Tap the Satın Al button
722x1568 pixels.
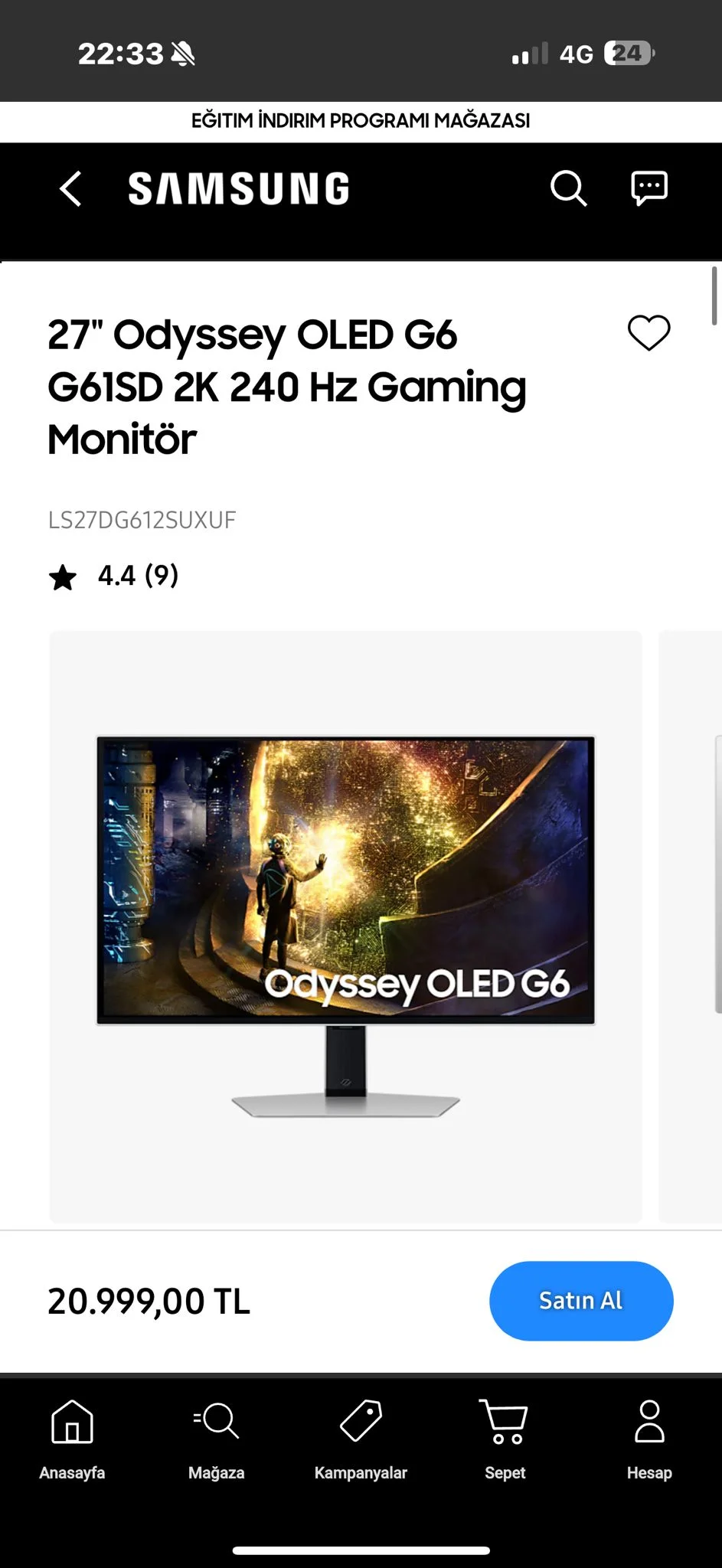[x=581, y=1301]
